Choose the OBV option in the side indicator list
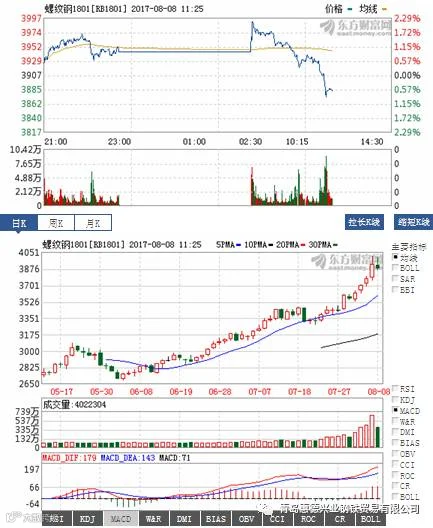The height and width of the screenshot is (528, 433). pyautogui.click(x=404, y=454)
